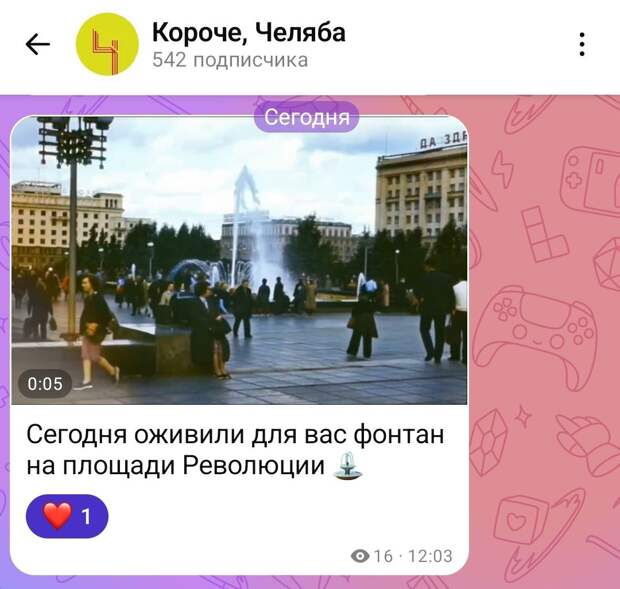Open the three-dot overflow menu

582,45
